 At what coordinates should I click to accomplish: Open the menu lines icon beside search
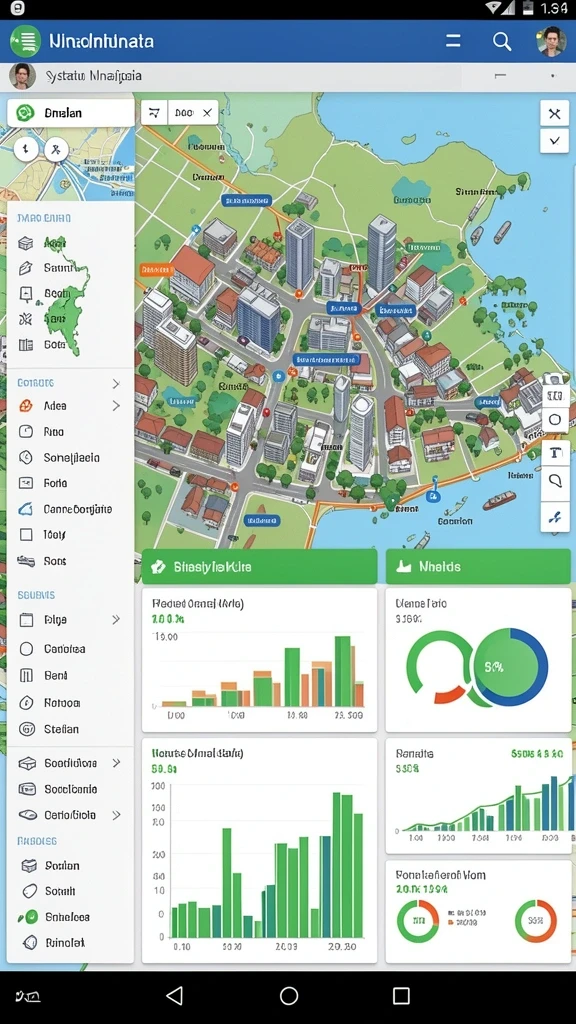453,41
